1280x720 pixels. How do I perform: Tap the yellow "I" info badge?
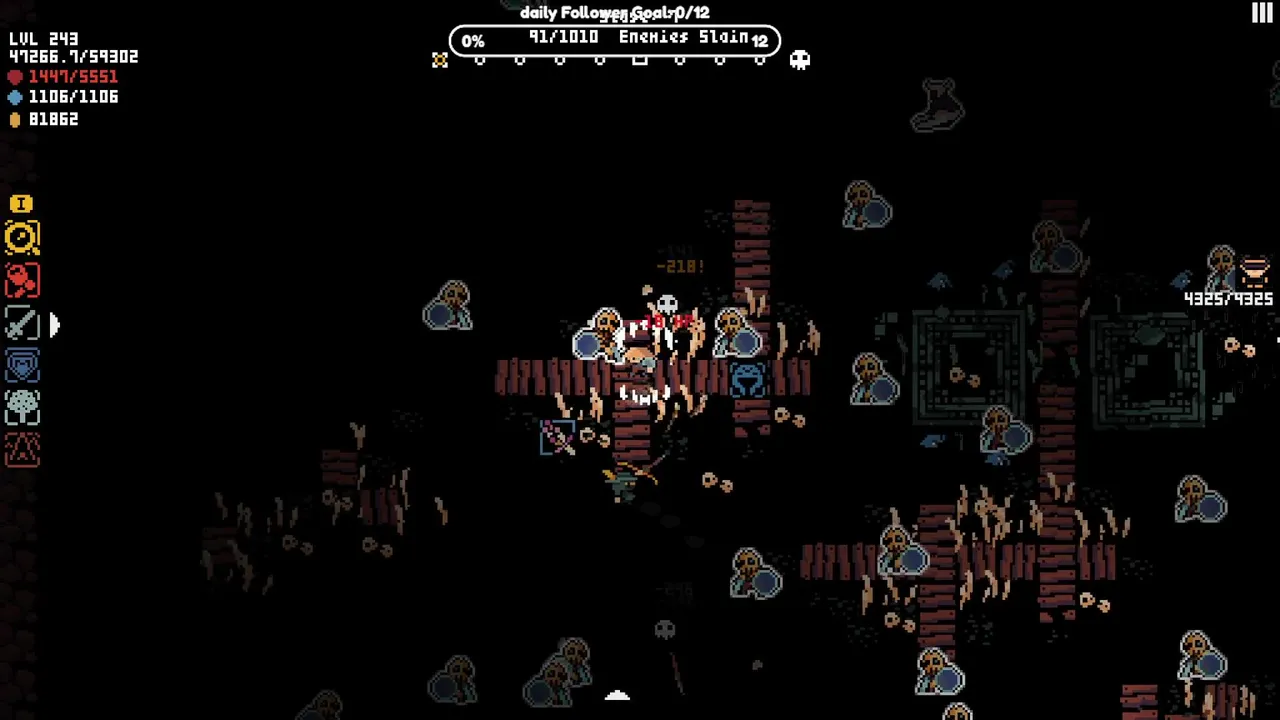coord(21,204)
